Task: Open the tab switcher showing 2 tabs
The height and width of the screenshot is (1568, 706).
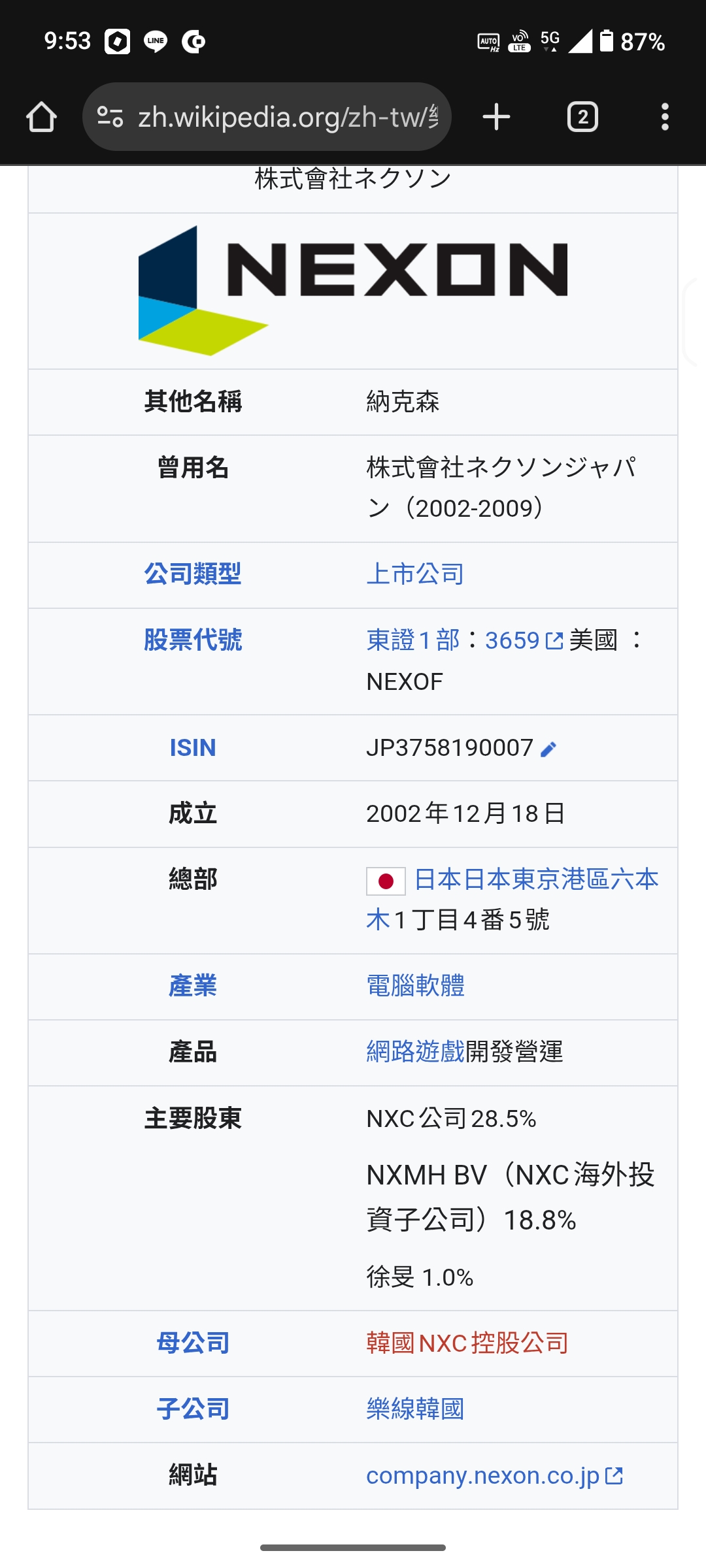Action: coord(582,118)
